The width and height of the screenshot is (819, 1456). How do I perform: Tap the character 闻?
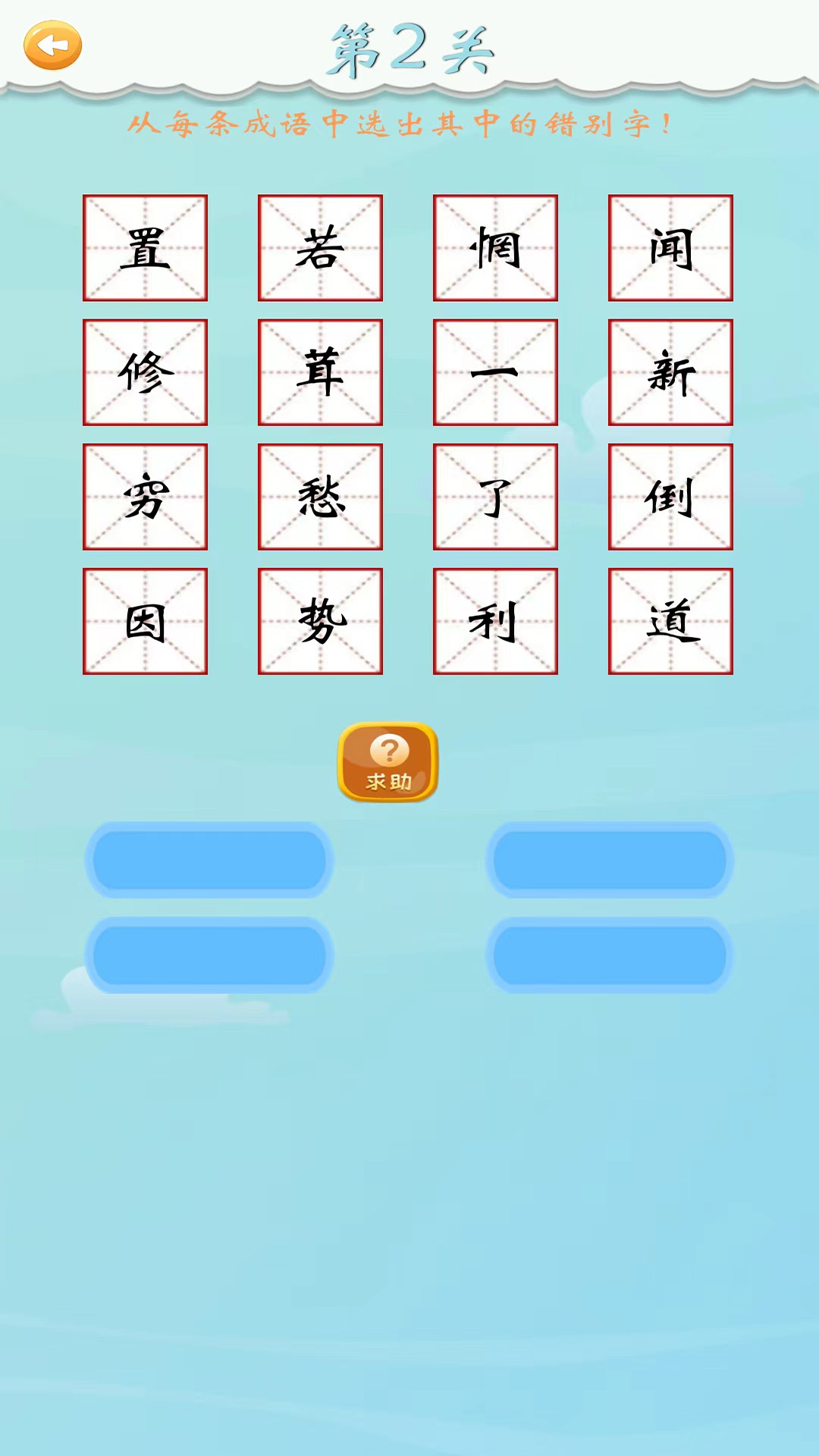[670, 248]
